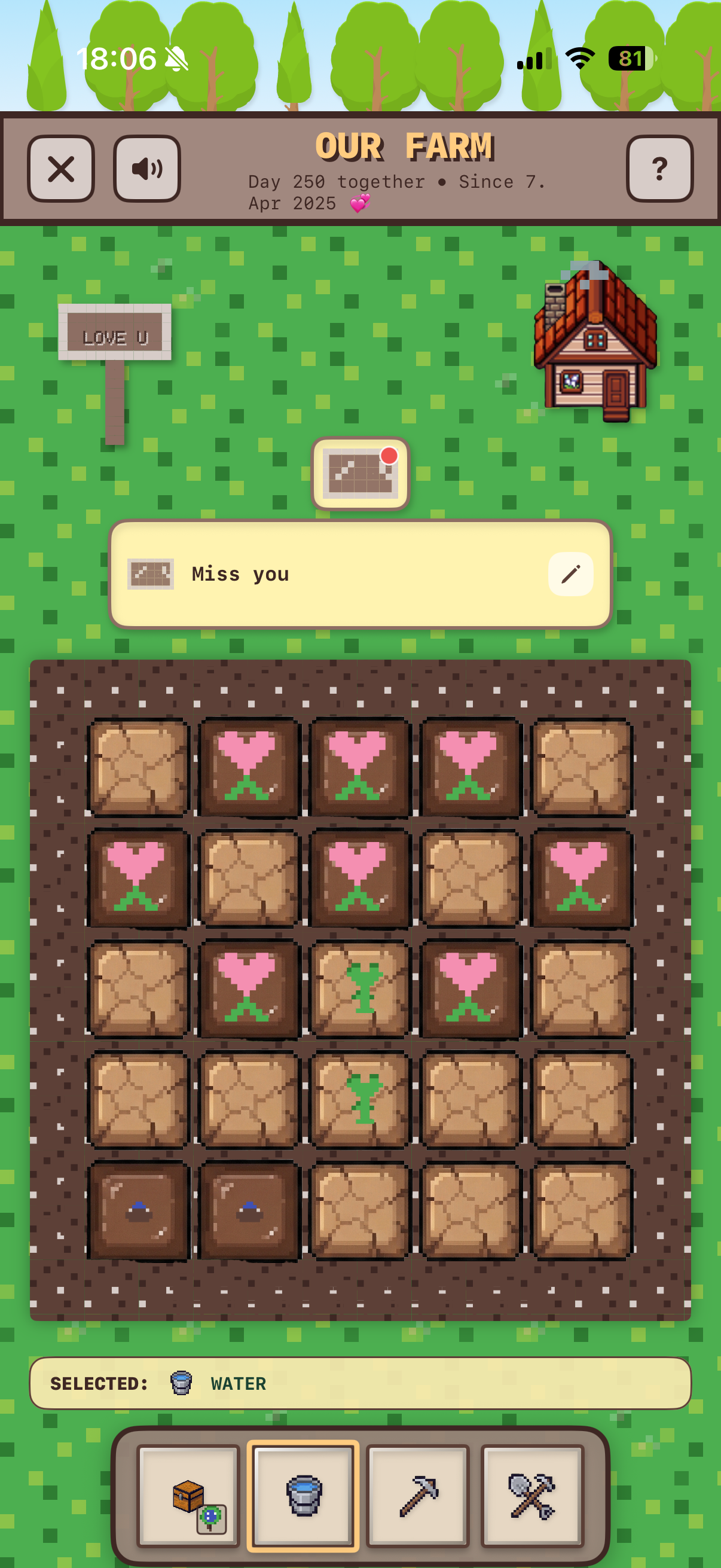Image resolution: width=721 pixels, height=1568 pixels.
Task: Click the small map thumbnail beside Miss you
Action: pos(151,573)
